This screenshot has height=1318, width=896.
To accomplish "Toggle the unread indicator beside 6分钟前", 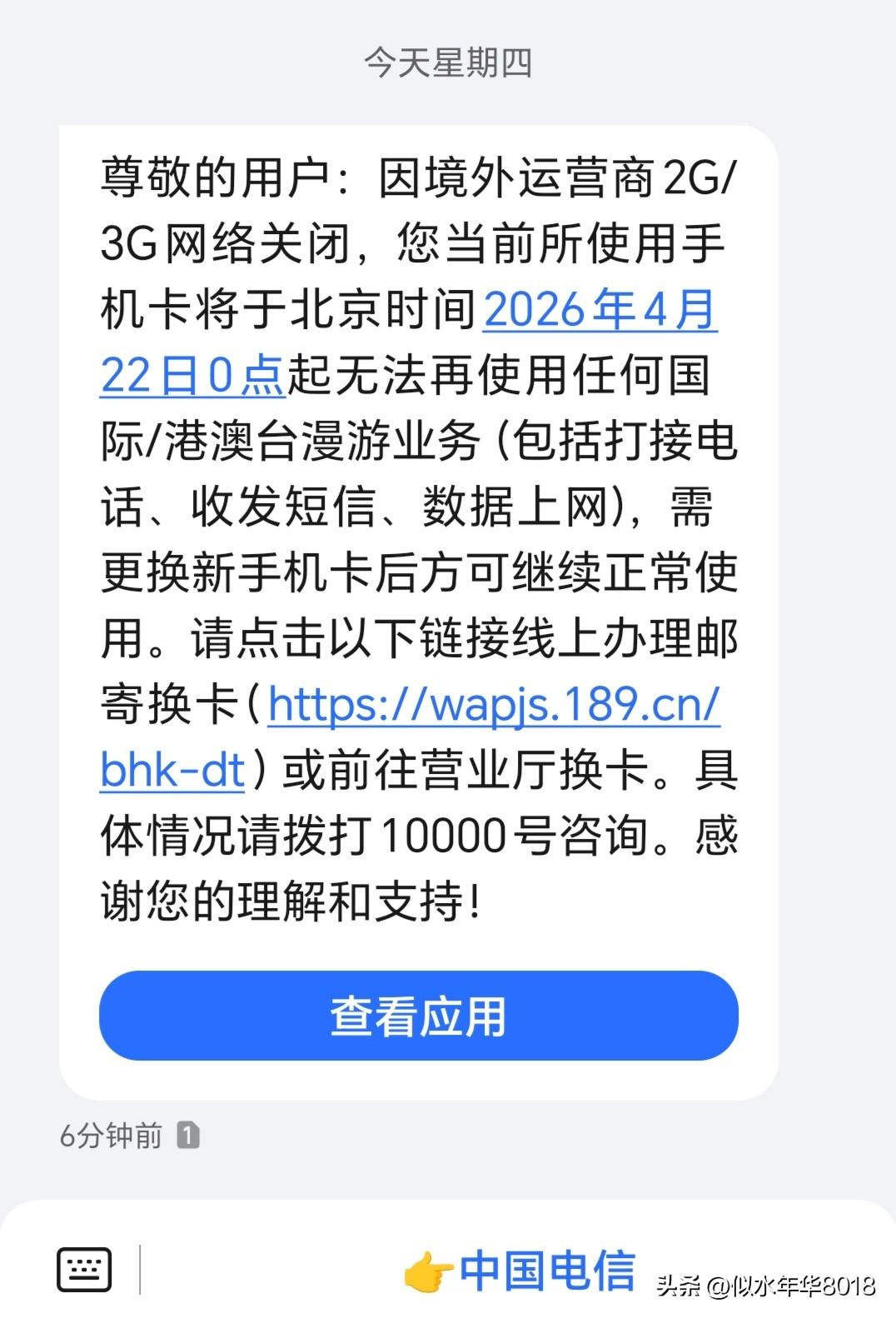I will (190, 1133).
